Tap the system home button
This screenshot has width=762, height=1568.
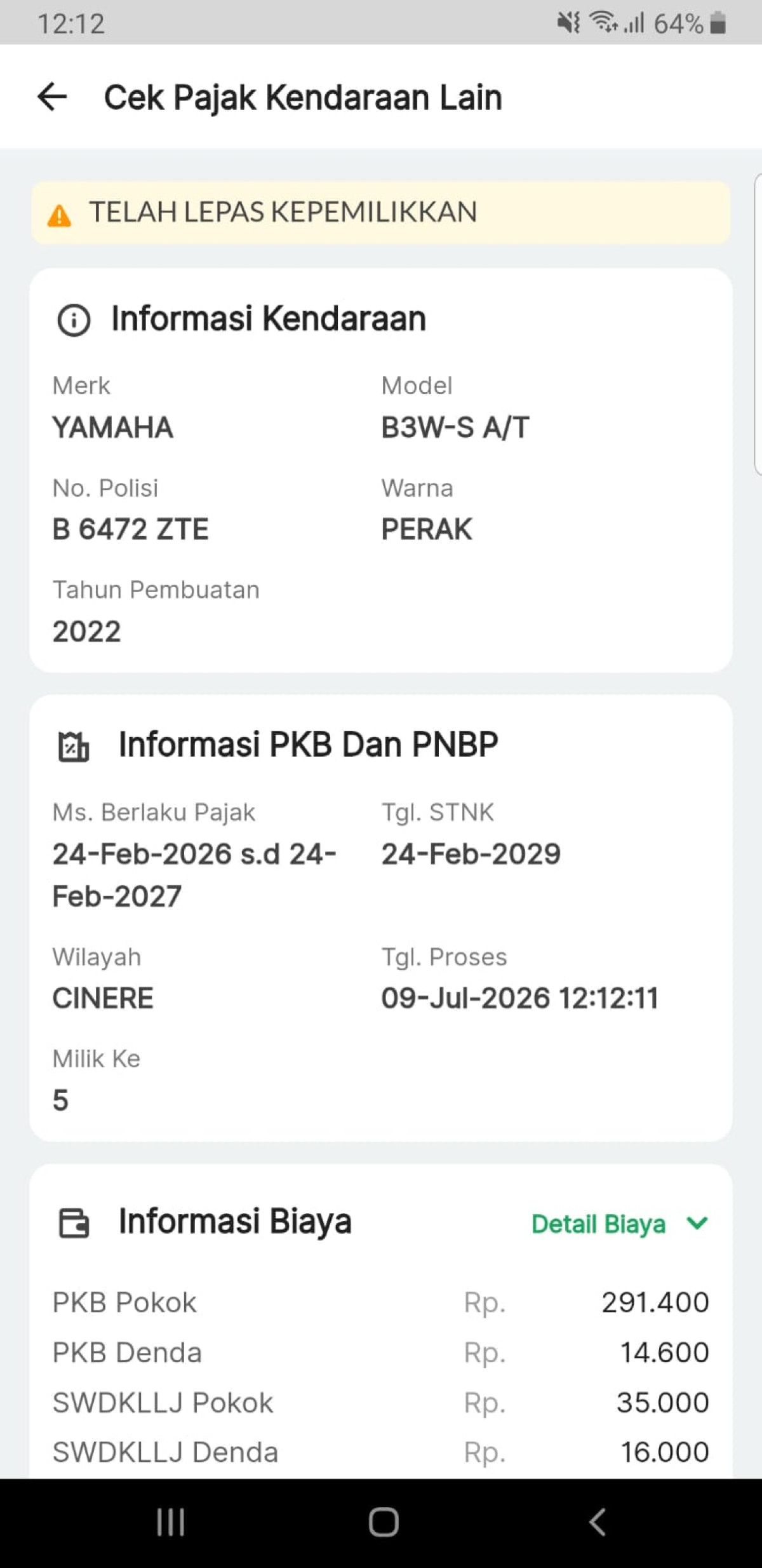pyautogui.click(x=384, y=1522)
